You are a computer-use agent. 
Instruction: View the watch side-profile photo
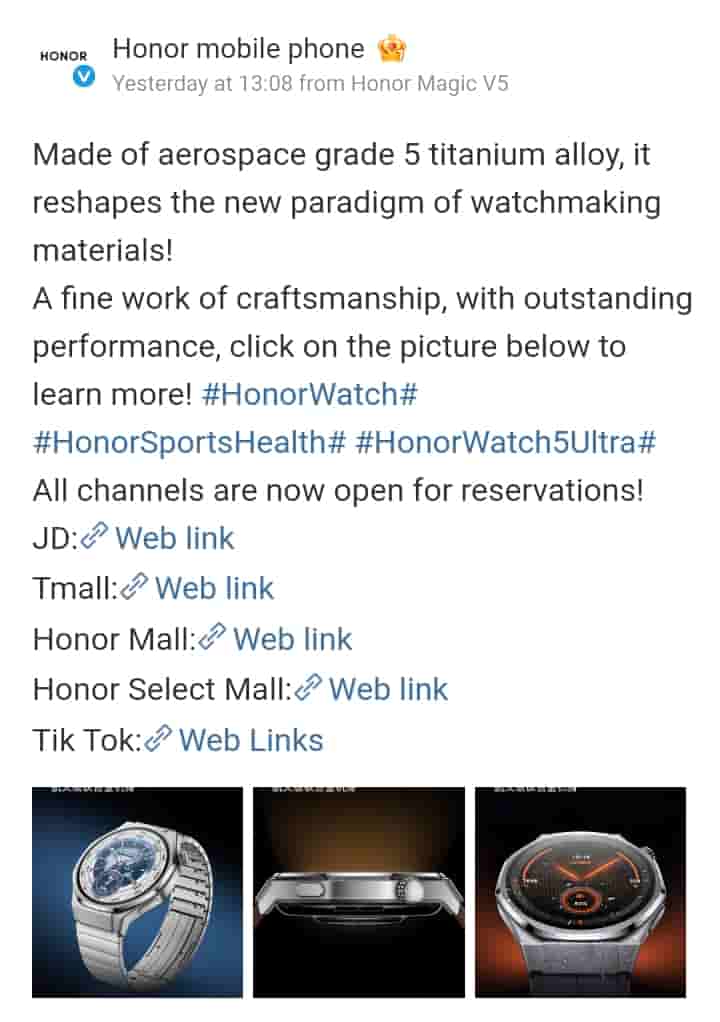tap(359, 892)
